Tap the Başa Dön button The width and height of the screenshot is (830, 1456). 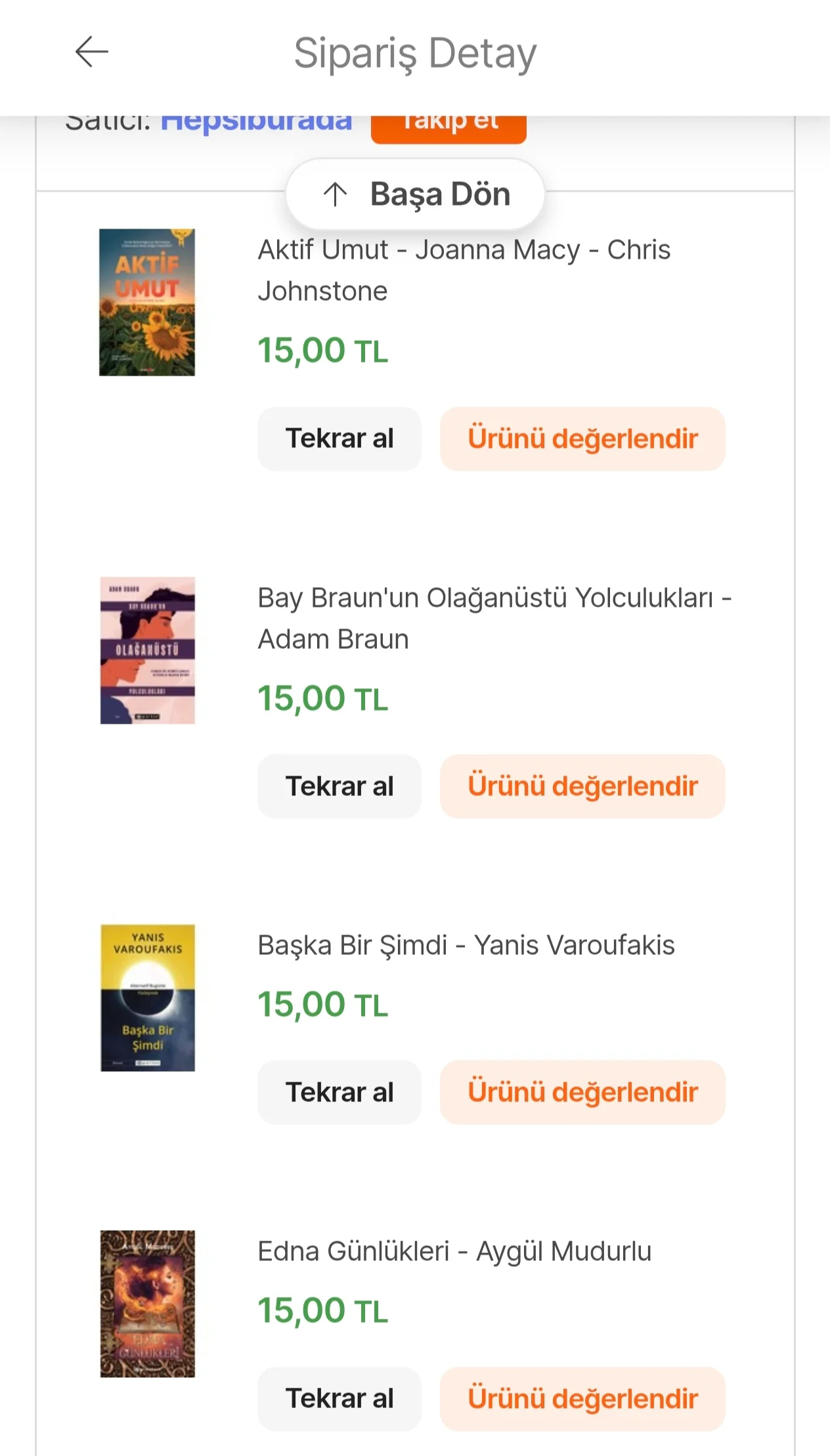416,194
